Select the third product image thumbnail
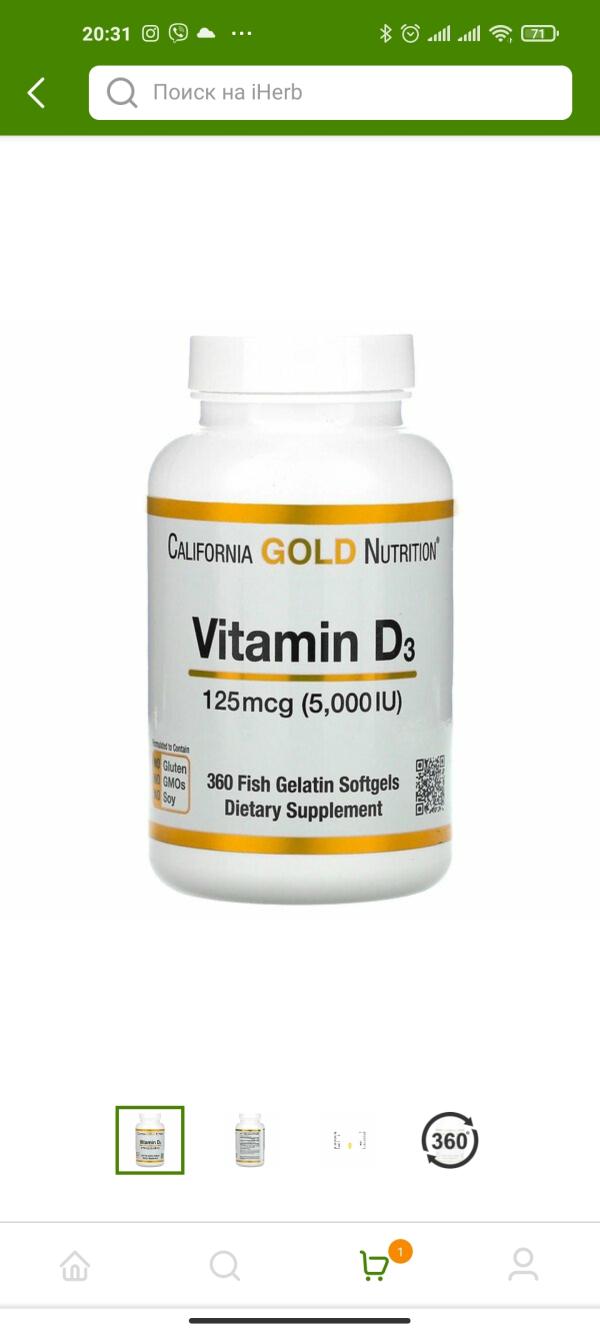 [x=350, y=1140]
